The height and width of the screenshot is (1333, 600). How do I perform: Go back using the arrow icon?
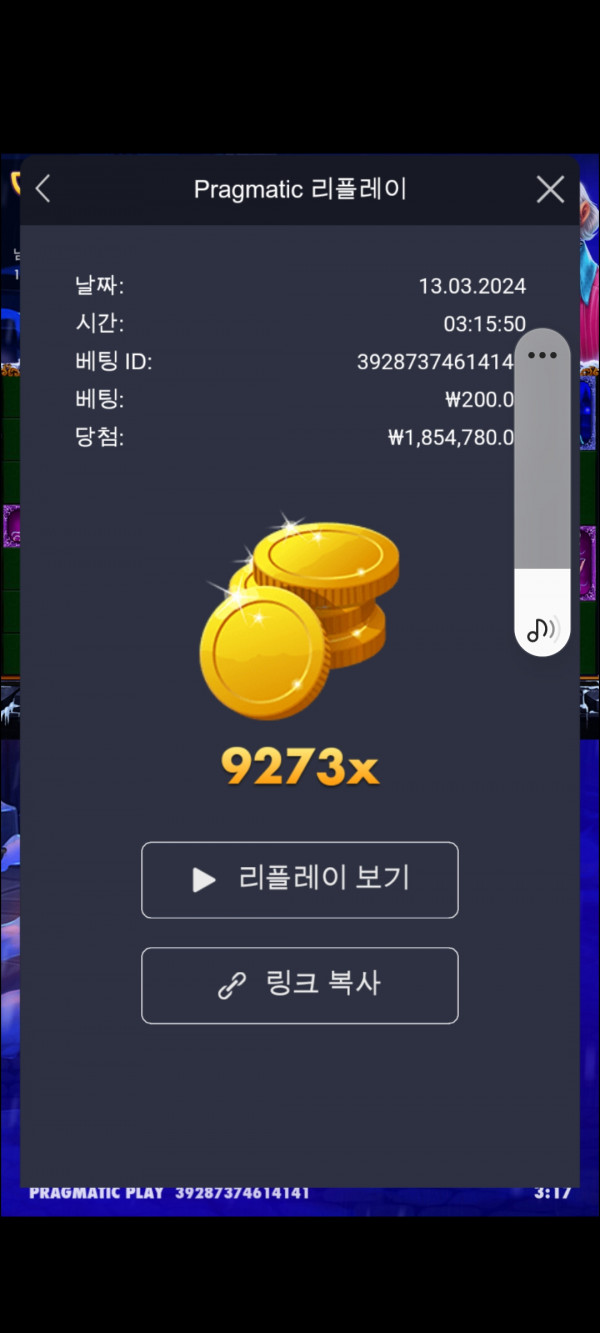[43, 189]
